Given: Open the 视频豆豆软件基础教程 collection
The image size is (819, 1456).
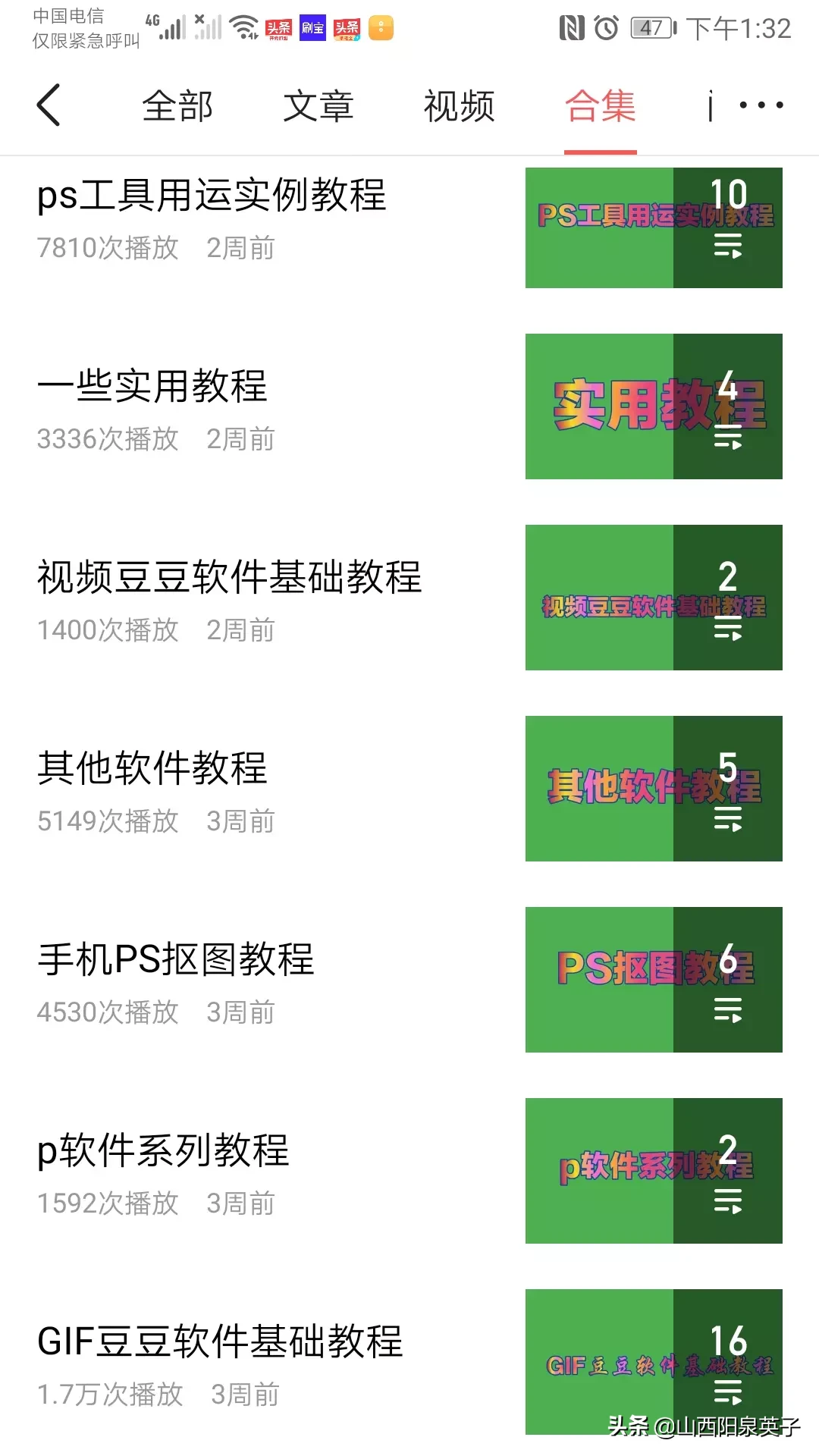Looking at the screenshot, I should point(231,578).
